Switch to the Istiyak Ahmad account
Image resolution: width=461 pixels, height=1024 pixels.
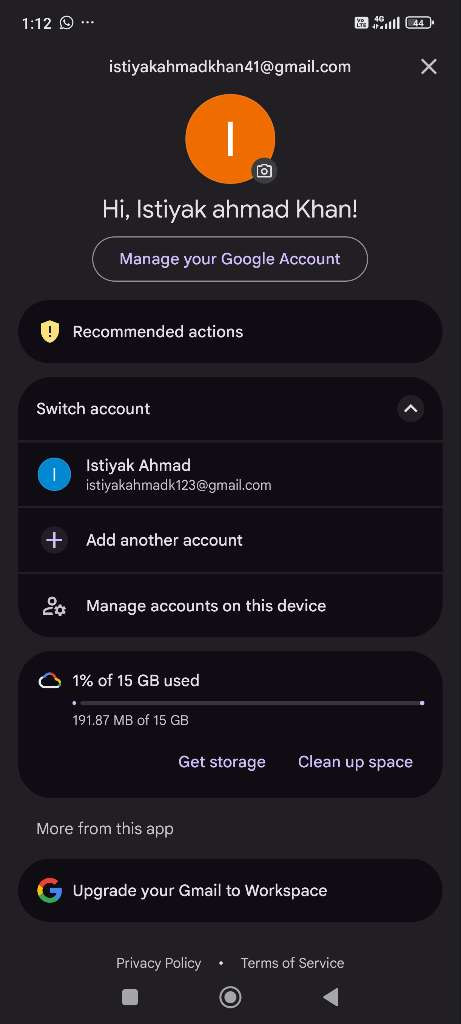(x=230, y=474)
